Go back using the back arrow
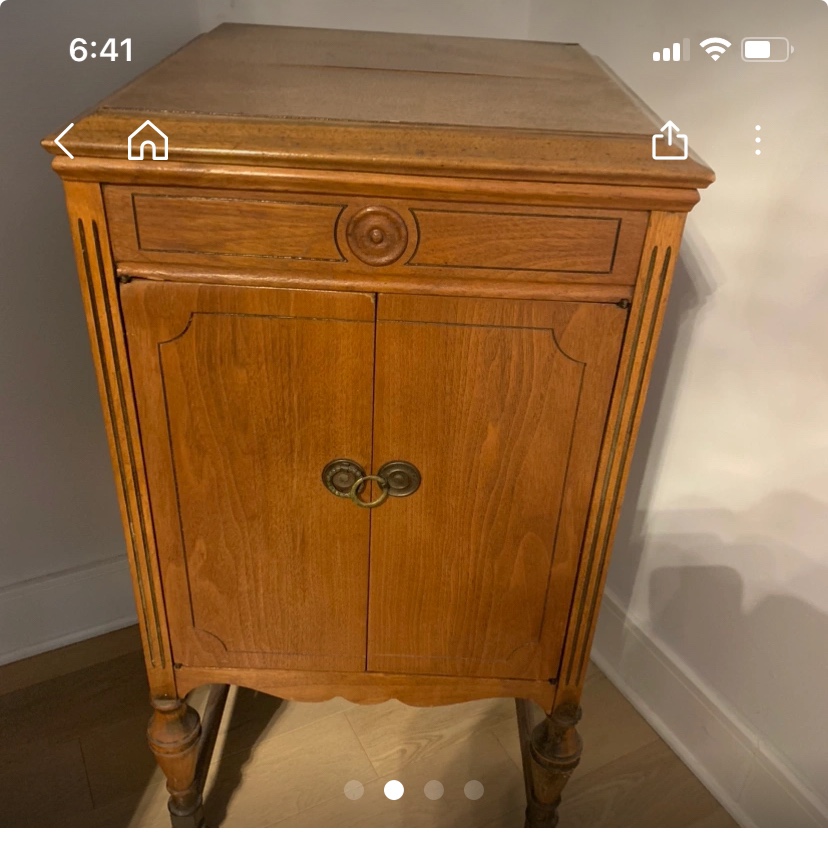The height and width of the screenshot is (859, 828). 64,141
